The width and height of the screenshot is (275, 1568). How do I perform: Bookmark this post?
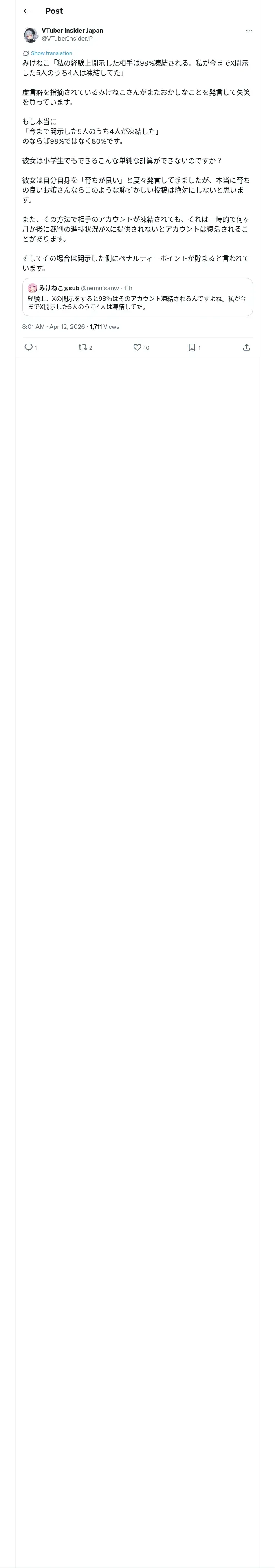click(x=194, y=348)
